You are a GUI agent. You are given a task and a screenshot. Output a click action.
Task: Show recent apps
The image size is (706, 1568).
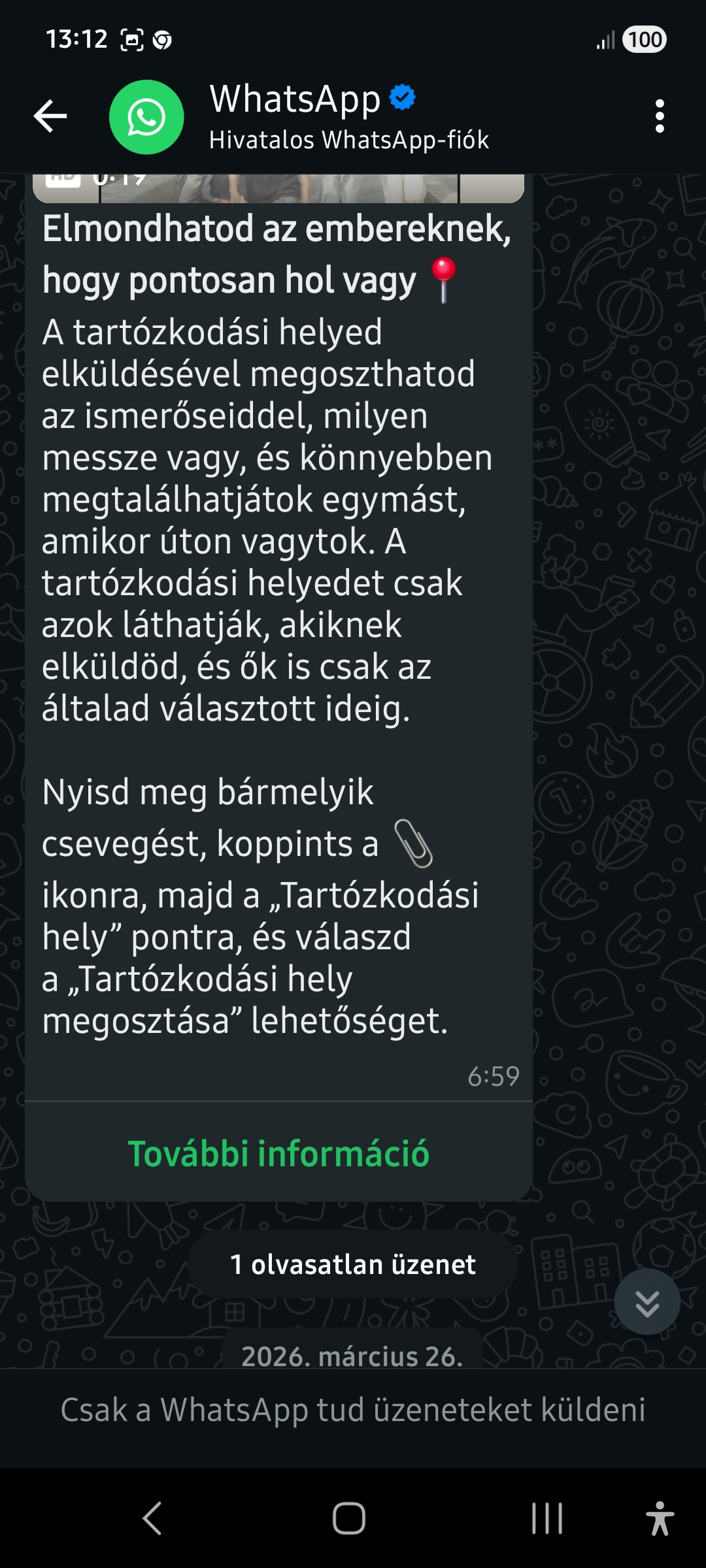tap(546, 1518)
